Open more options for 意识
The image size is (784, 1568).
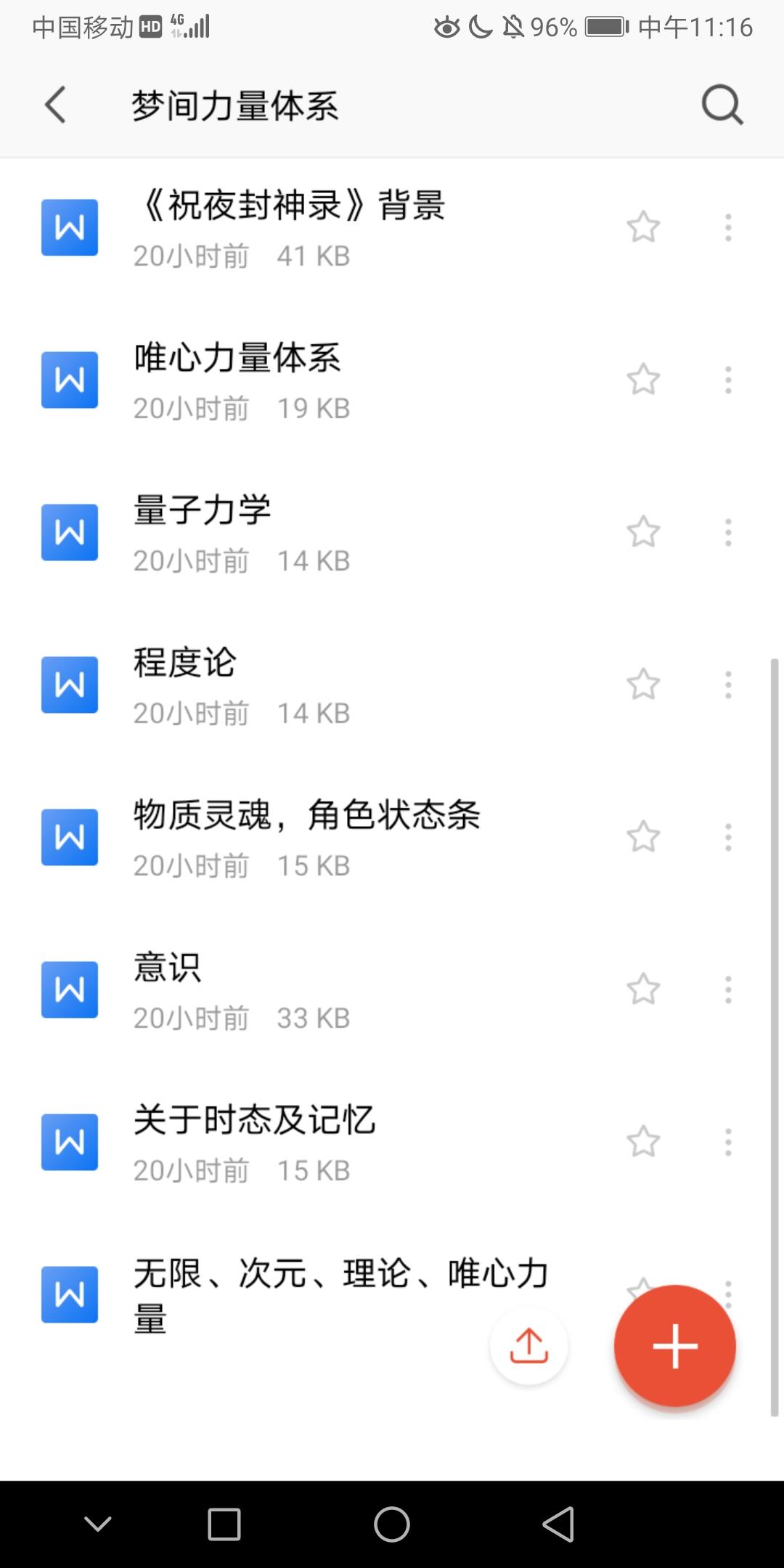(x=728, y=989)
